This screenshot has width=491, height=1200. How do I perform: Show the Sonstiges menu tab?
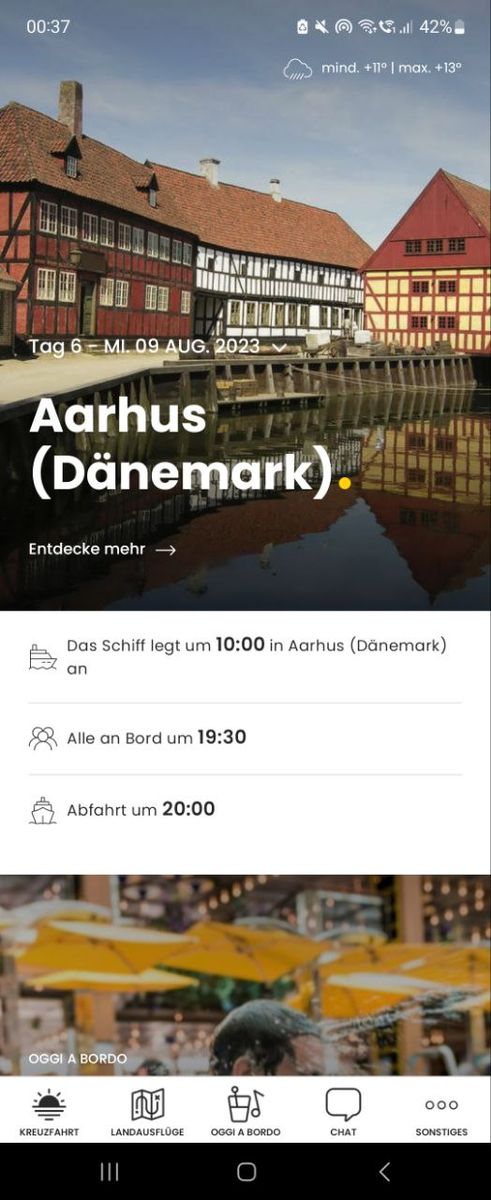(441, 1112)
